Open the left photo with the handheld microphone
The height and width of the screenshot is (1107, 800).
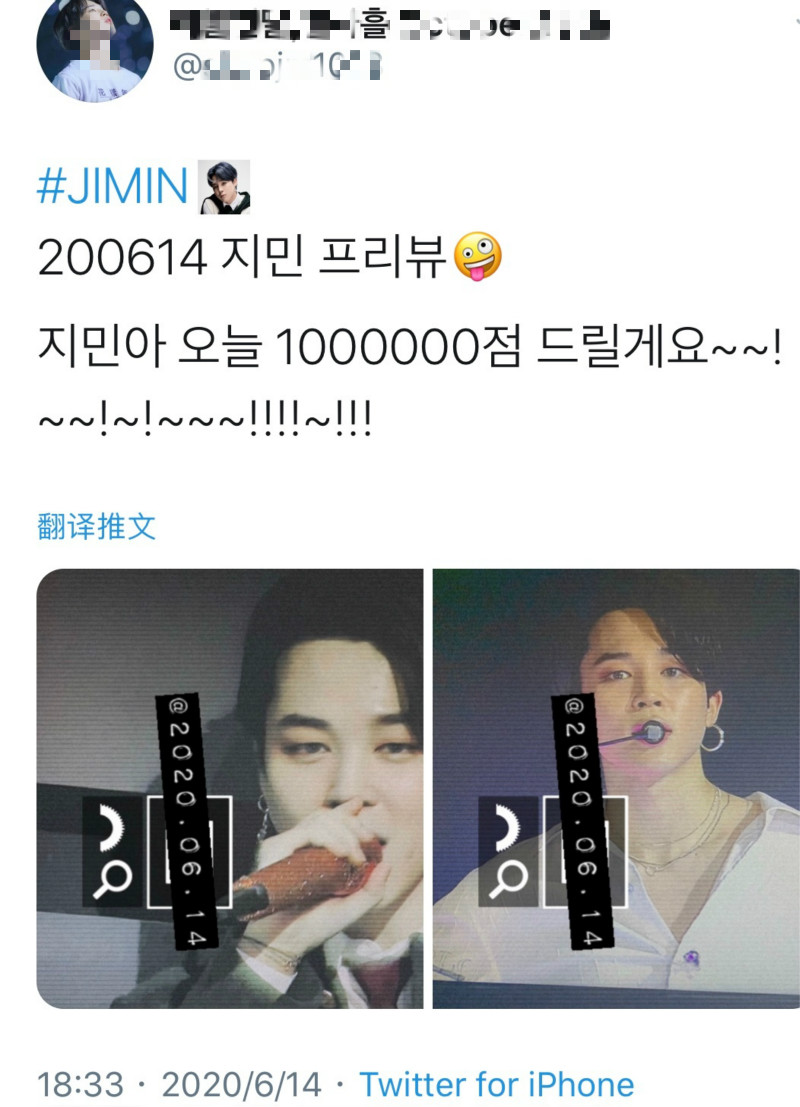coord(230,788)
